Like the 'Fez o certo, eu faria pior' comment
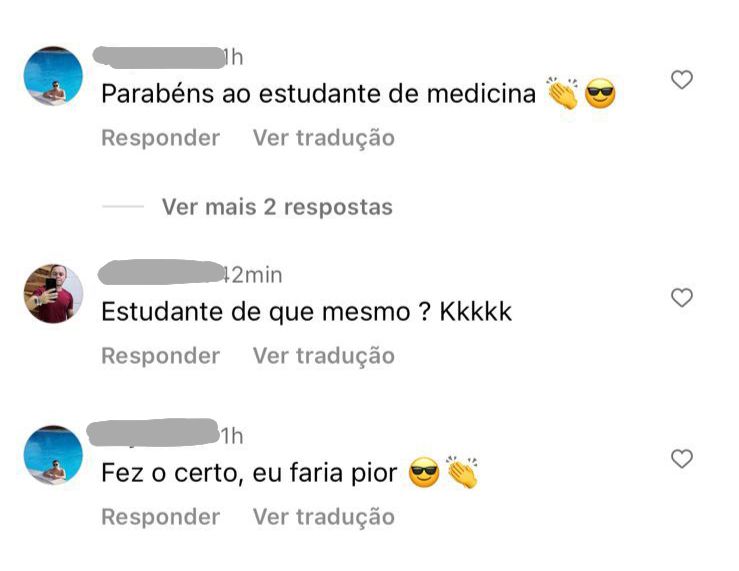The width and height of the screenshot is (739, 571). 682,459
